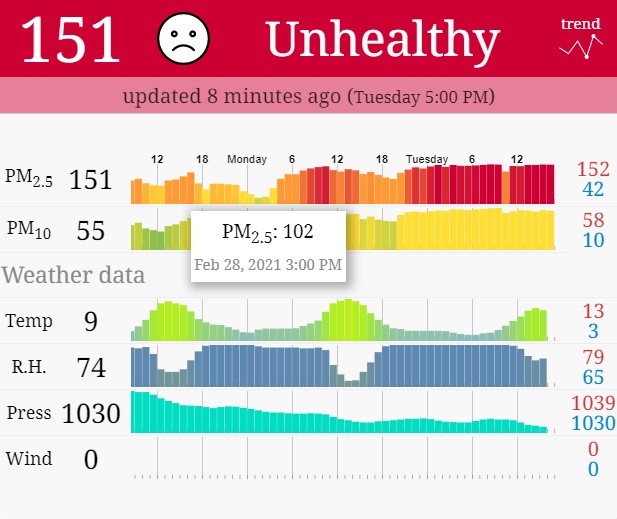The height and width of the screenshot is (519, 617).
Task: Tap the R.H. humidity bar chart
Action: pos(340,366)
